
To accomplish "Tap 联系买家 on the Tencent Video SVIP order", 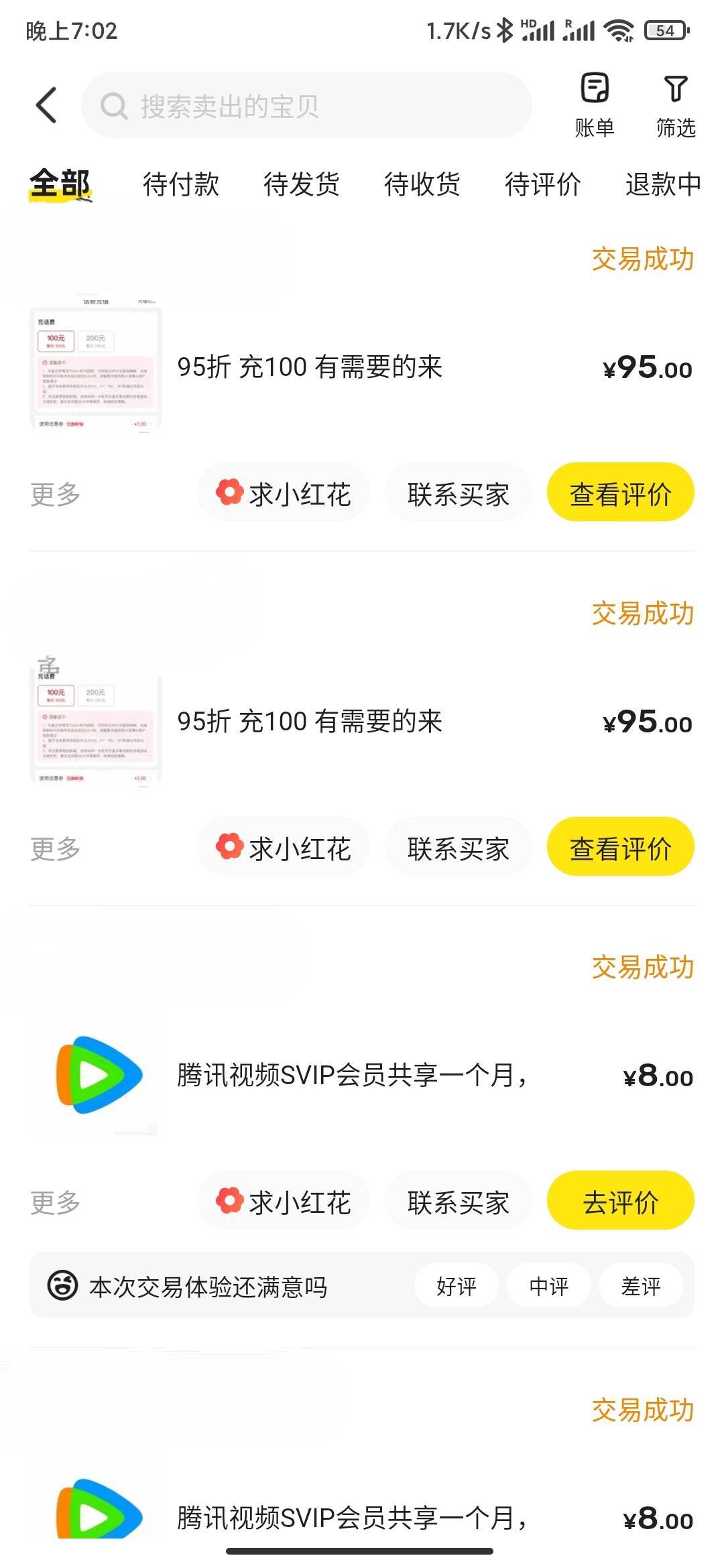I will click(459, 1203).
